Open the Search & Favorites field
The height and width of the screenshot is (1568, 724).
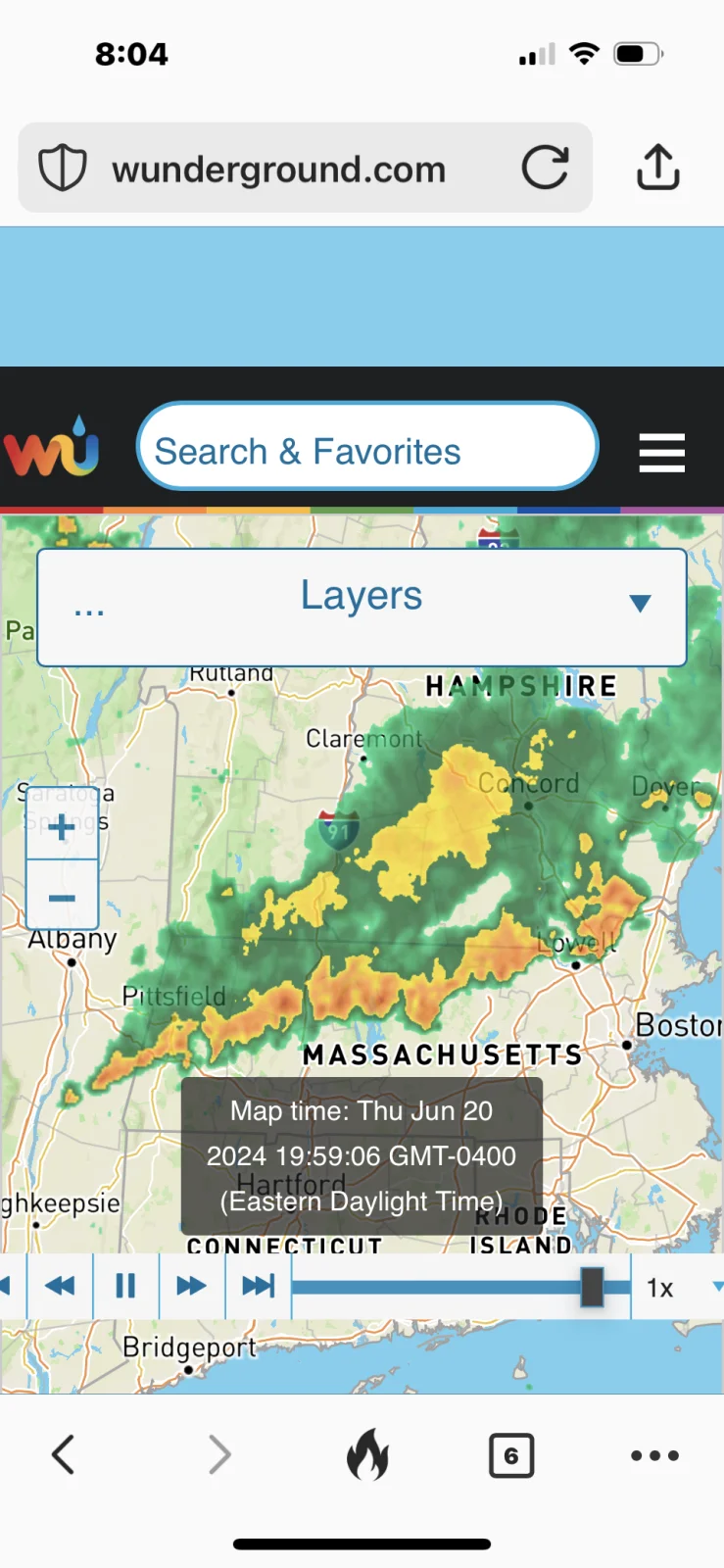(x=366, y=452)
